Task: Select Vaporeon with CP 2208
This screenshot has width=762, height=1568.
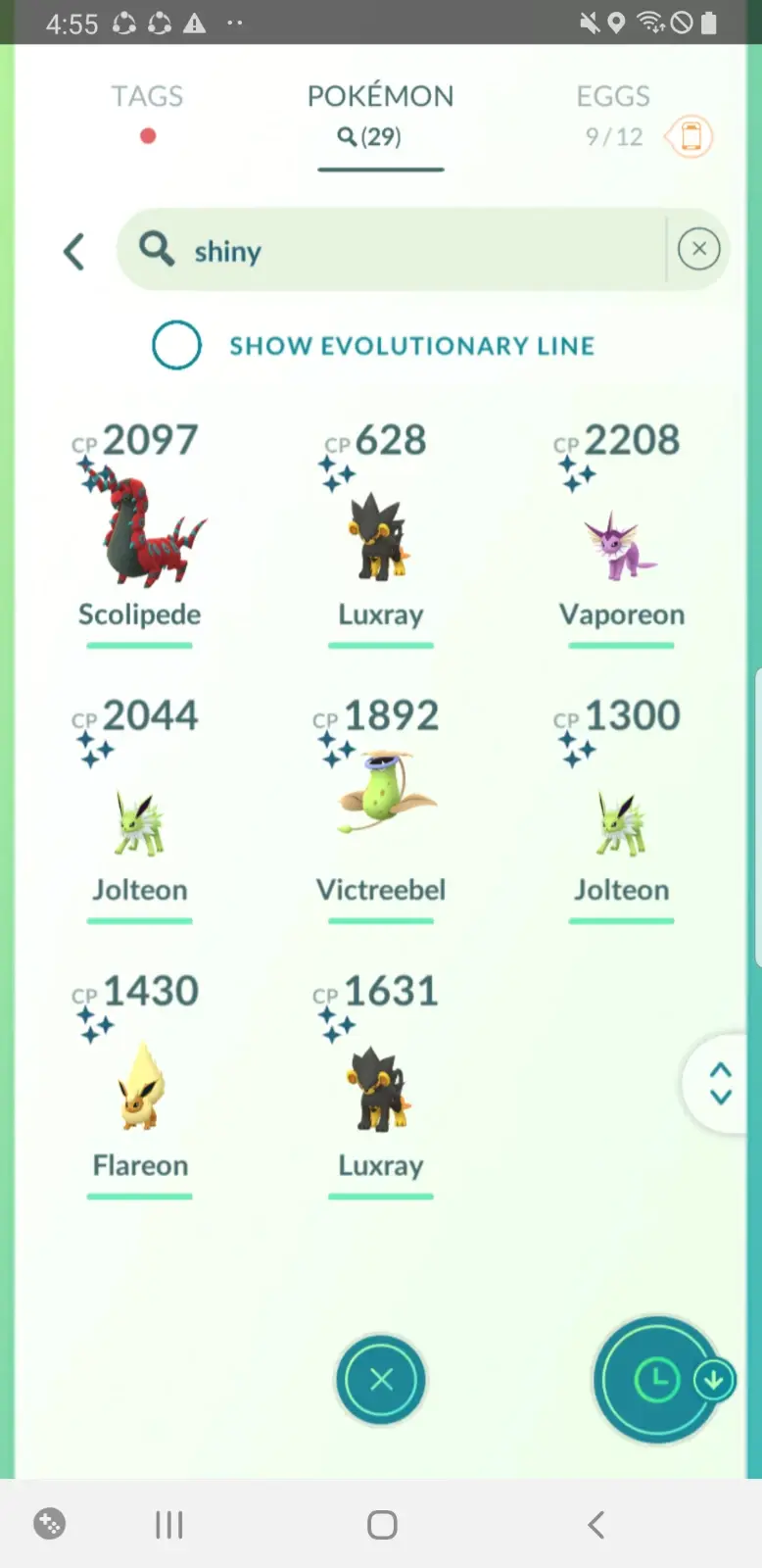Action: click(621, 545)
